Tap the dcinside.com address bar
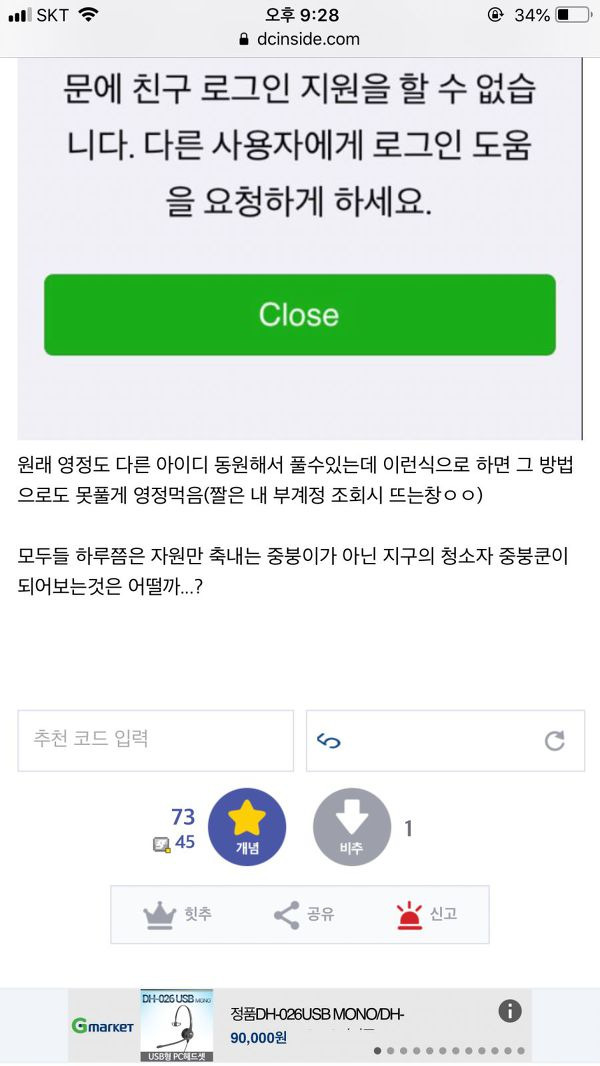Image resolution: width=600 pixels, height=1066 pixels. (x=300, y=39)
